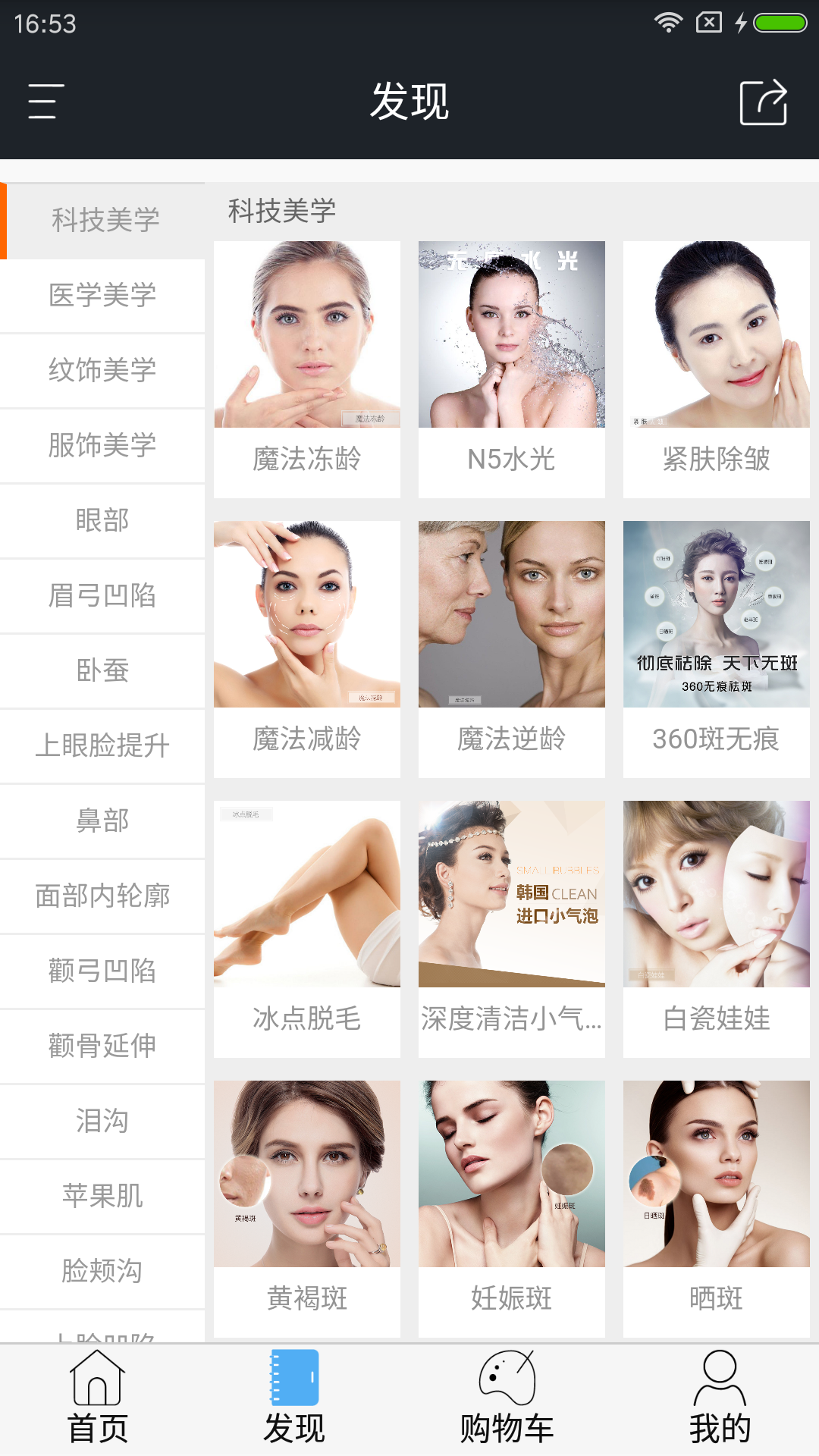Open the 黄褐斑 tile
Viewport: 819px width, 1456px height.
pyautogui.click(x=307, y=1208)
